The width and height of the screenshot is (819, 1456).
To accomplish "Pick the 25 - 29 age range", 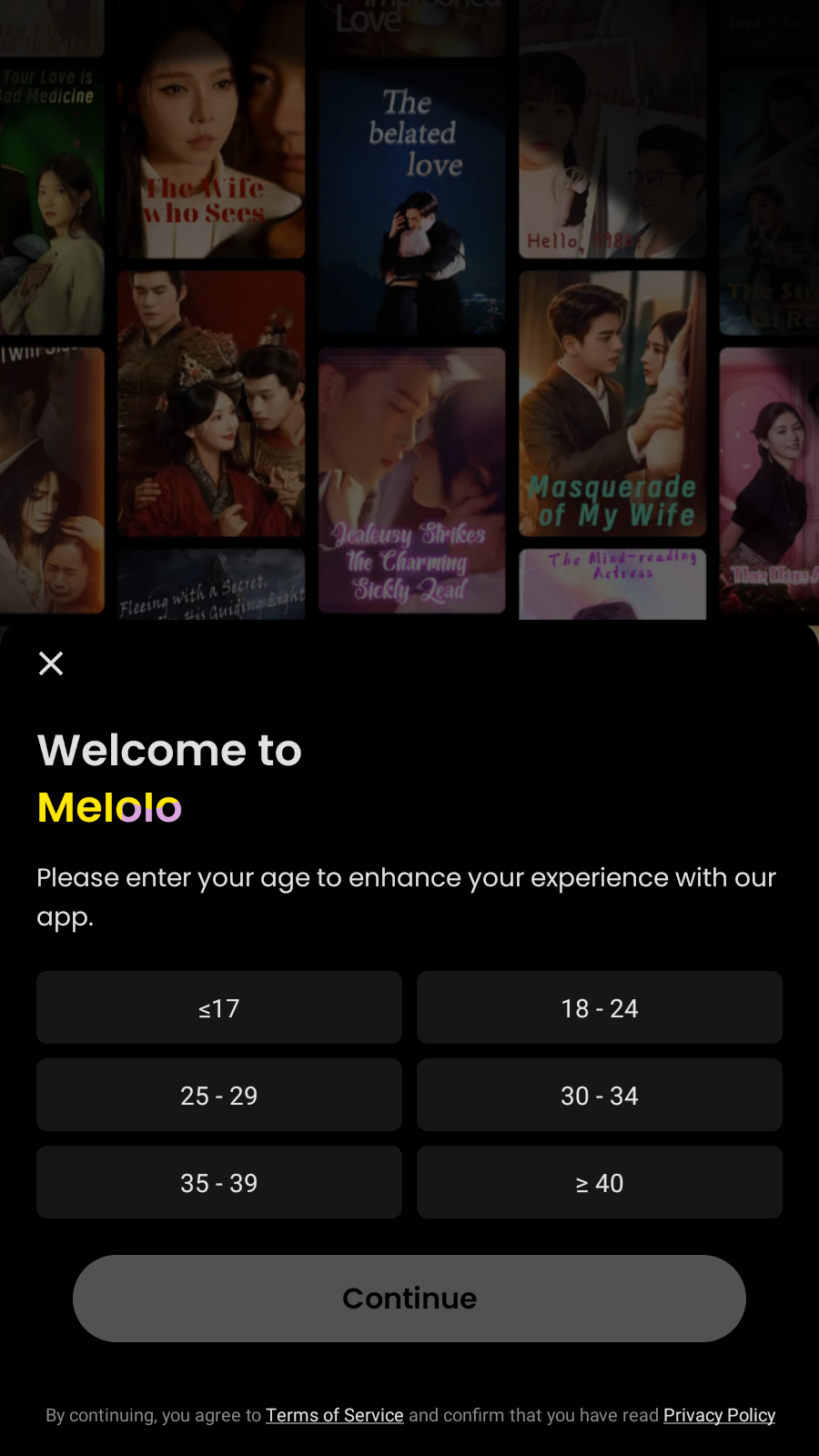I will pos(218,1095).
